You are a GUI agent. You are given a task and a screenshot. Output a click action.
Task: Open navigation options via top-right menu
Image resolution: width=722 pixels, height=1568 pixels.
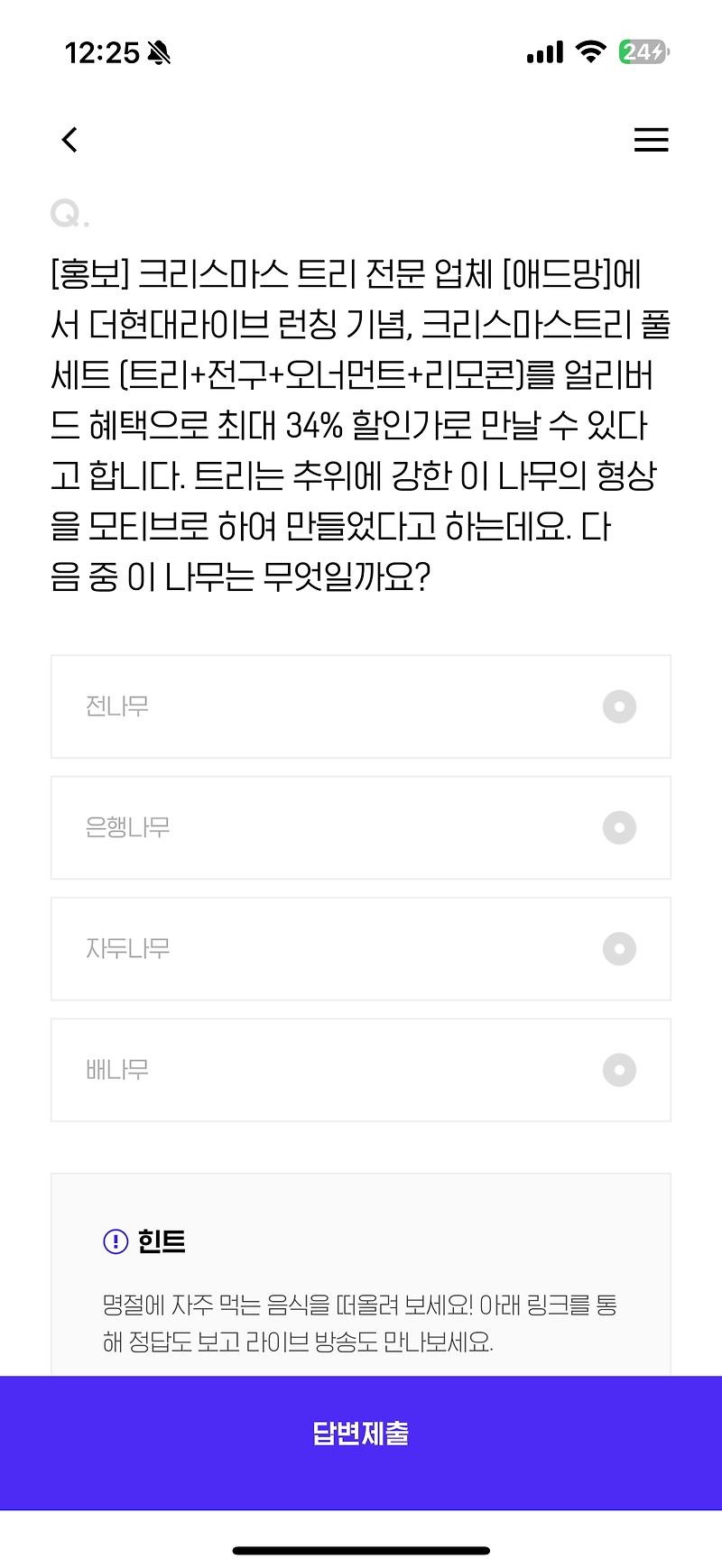(x=651, y=140)
